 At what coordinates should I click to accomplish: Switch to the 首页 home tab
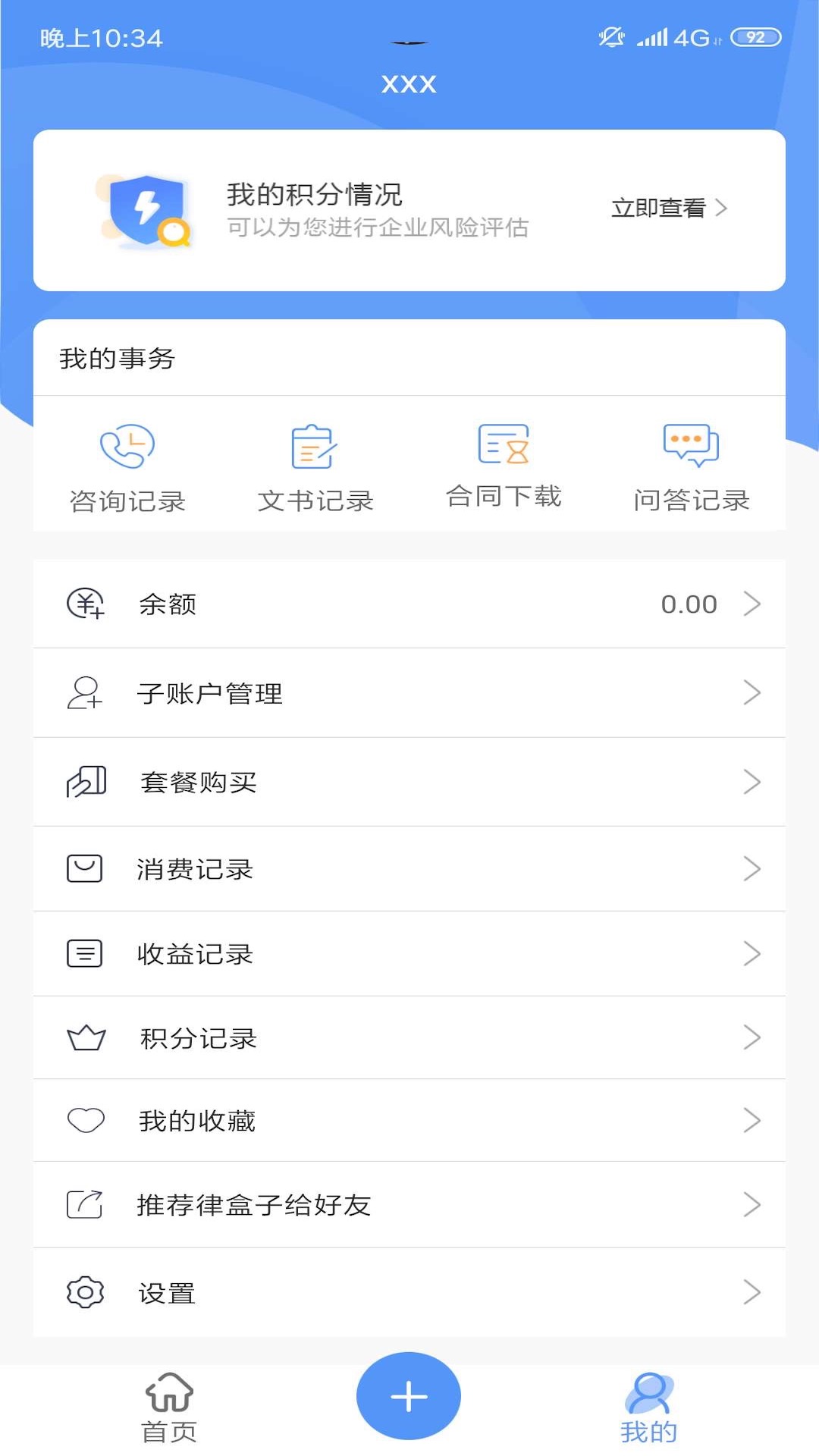click(169, 1408)
